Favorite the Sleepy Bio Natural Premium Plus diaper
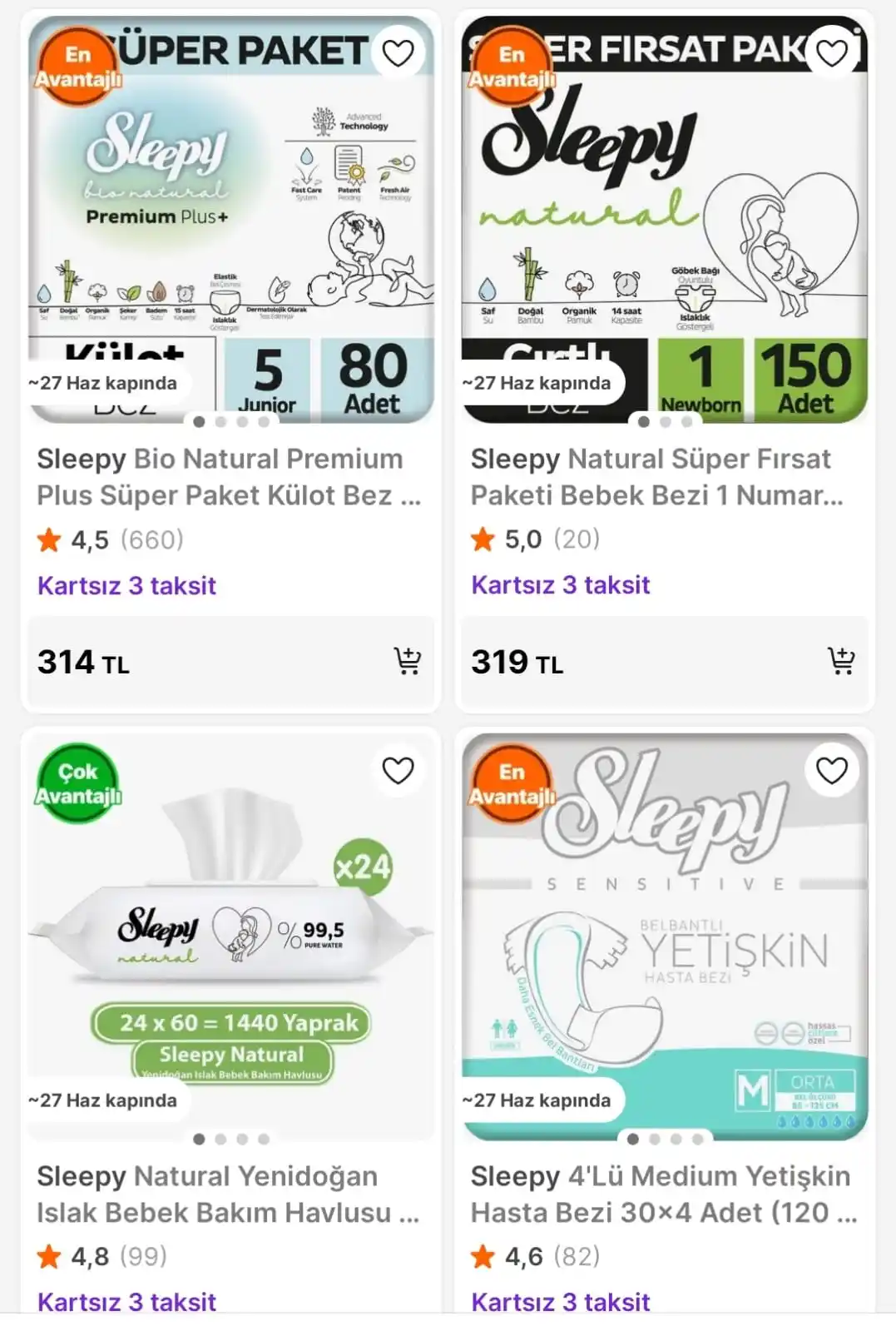 [398, 53]
